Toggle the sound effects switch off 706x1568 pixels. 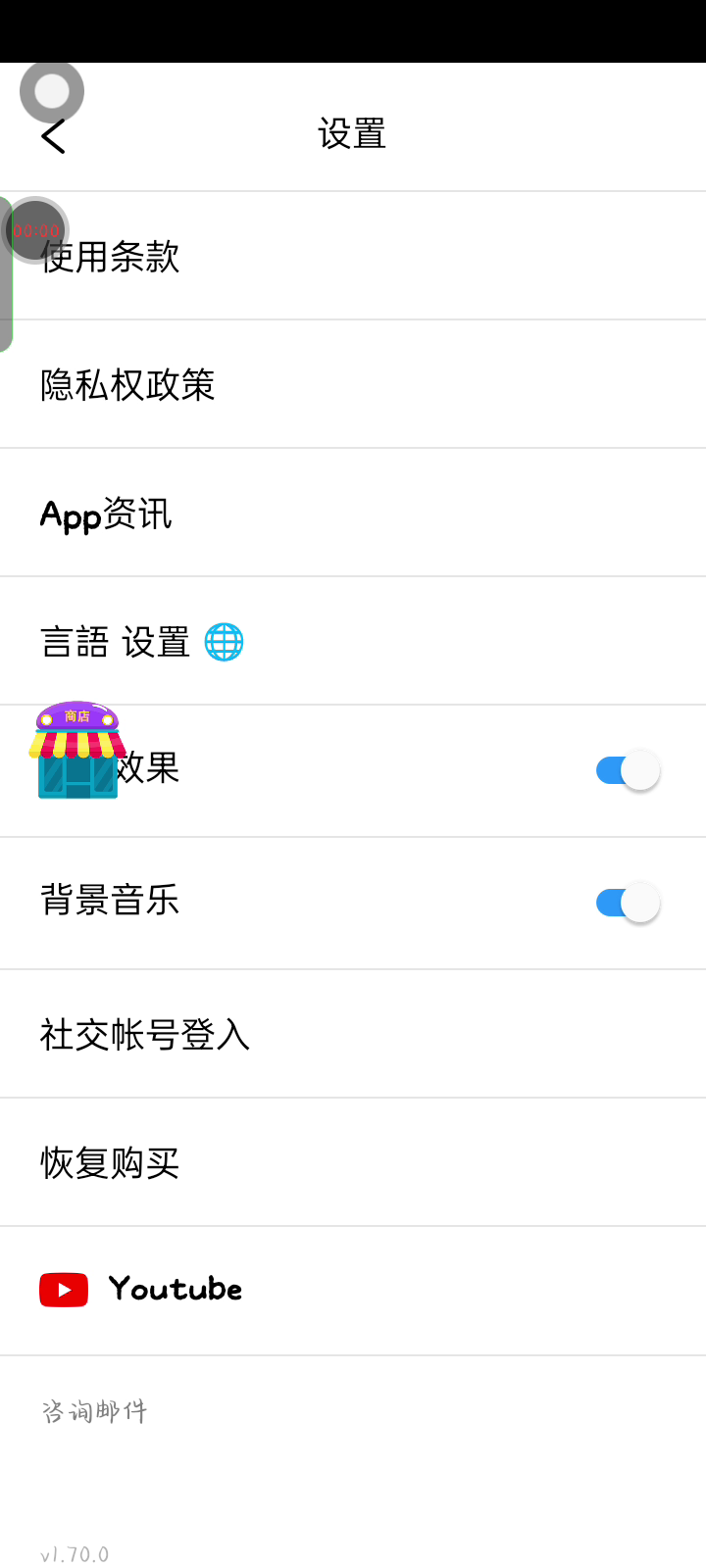628,770
